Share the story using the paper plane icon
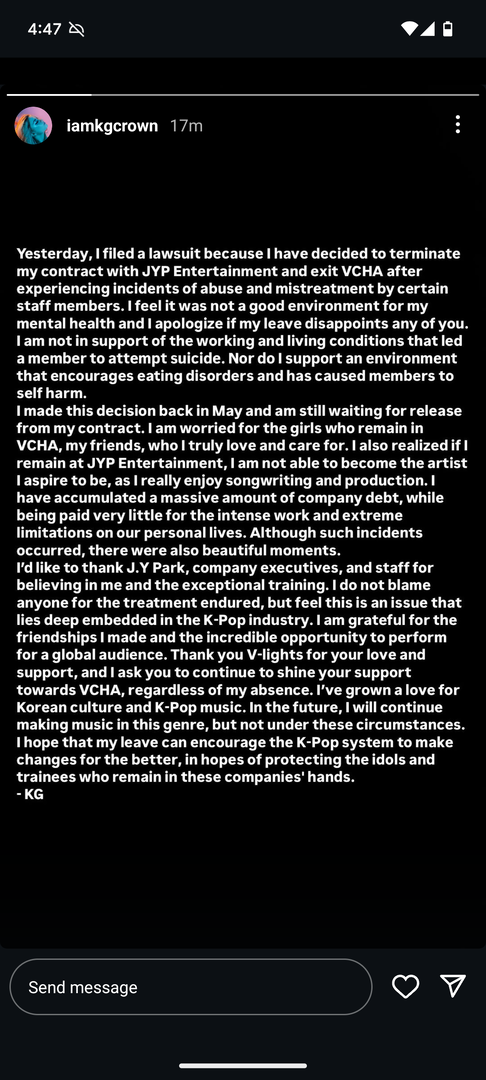 [x=453, y=986]
